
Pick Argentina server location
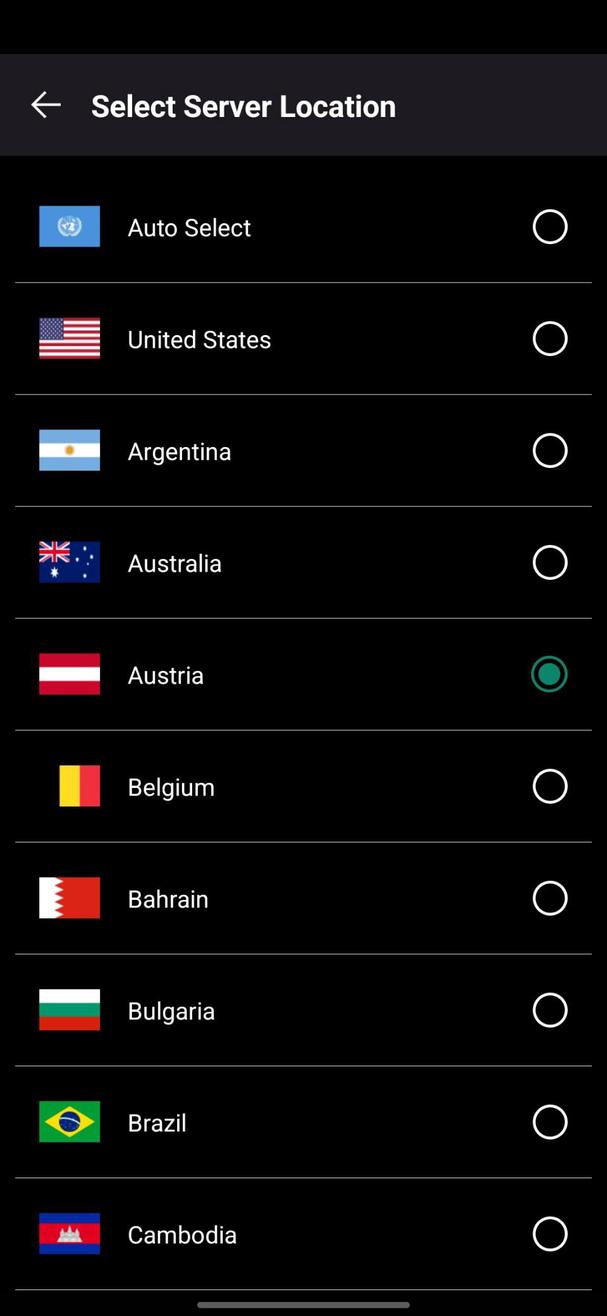(x=549, y=451)
